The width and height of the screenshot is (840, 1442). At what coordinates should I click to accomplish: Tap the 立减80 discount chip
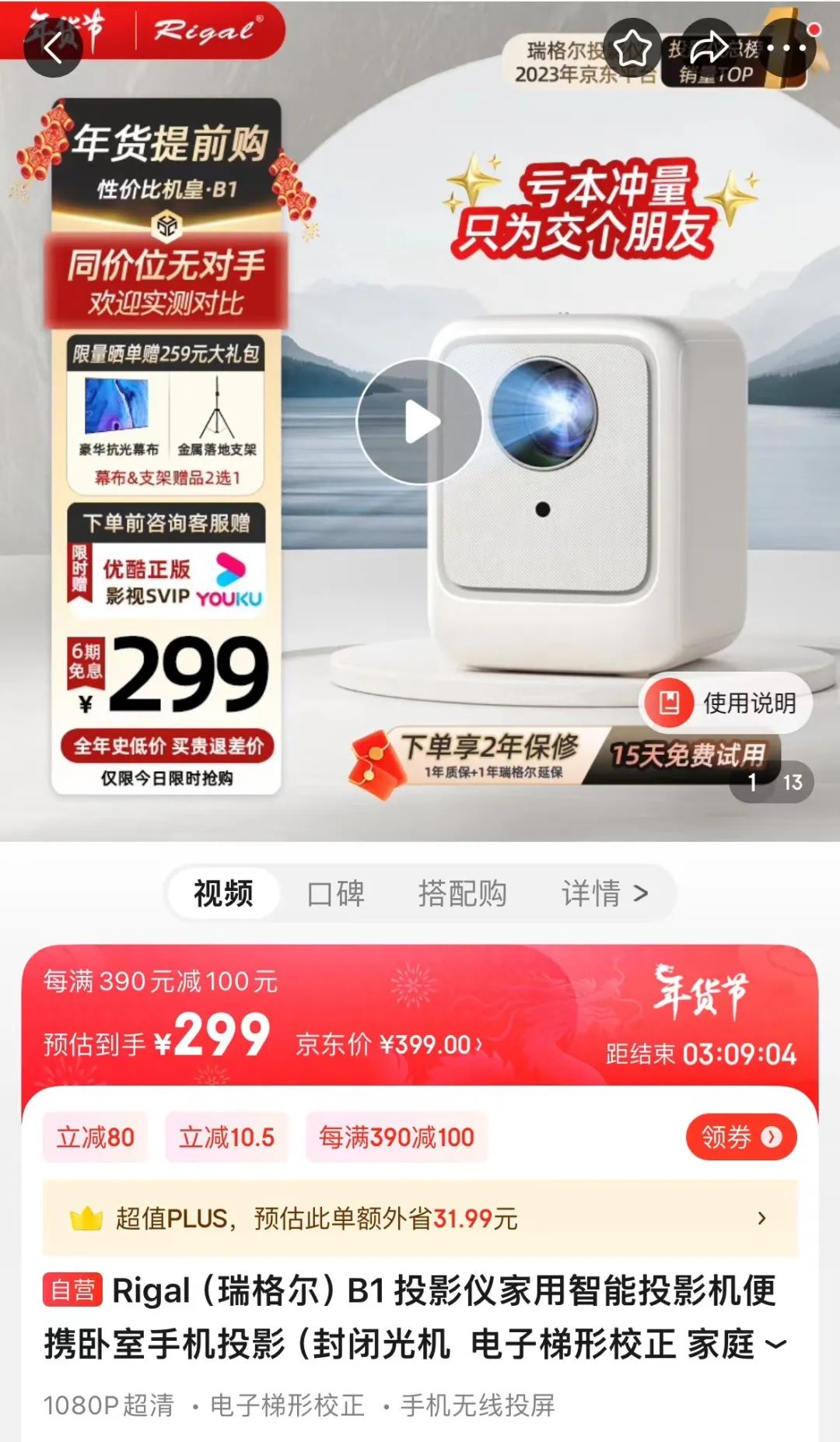(95, 1137)
